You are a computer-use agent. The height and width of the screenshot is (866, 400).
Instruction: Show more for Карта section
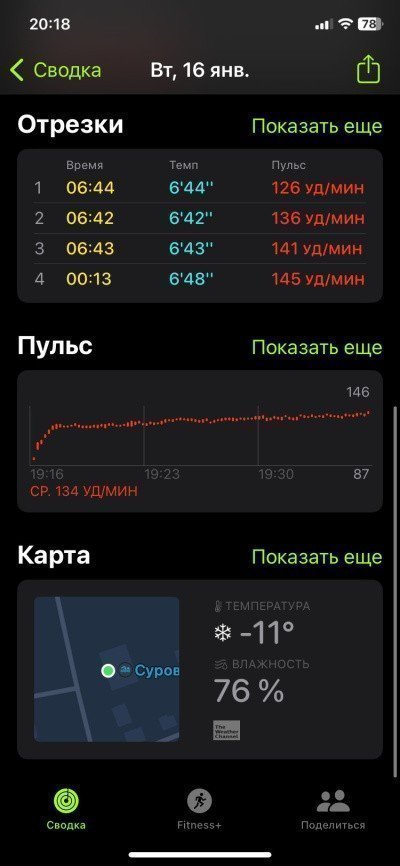[x=317, y=556]
